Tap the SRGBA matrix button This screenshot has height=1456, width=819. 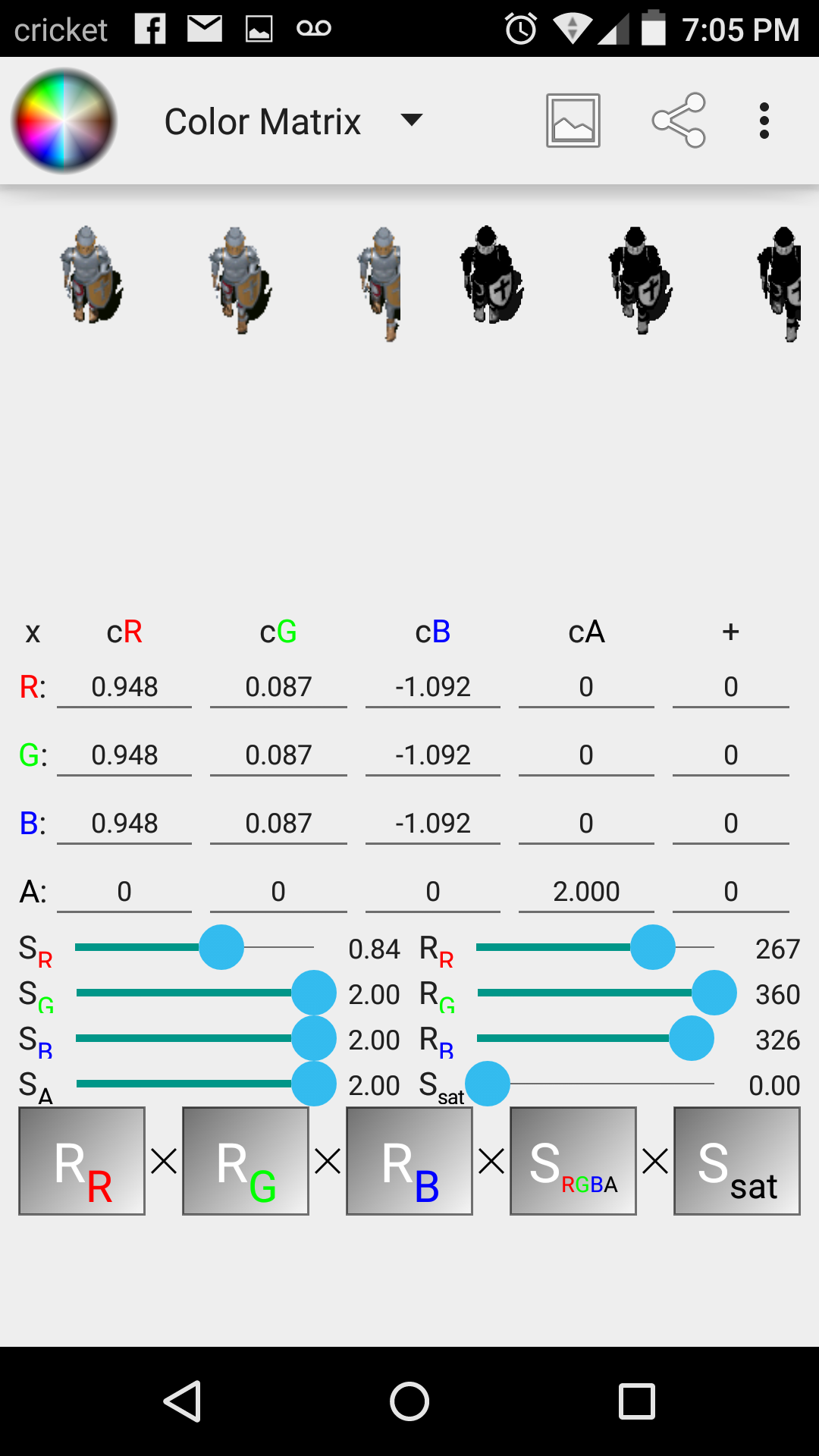tap(573, 1161)
